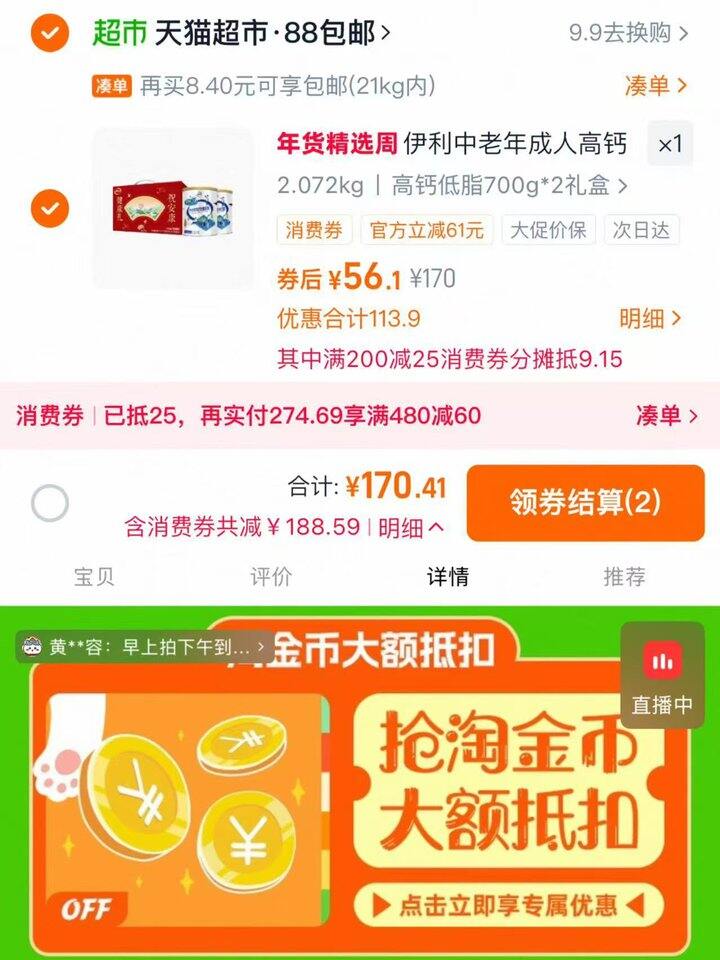Tap 领券结算(2) to check out
The image size is (720, 960).
[x=585, y=503]
